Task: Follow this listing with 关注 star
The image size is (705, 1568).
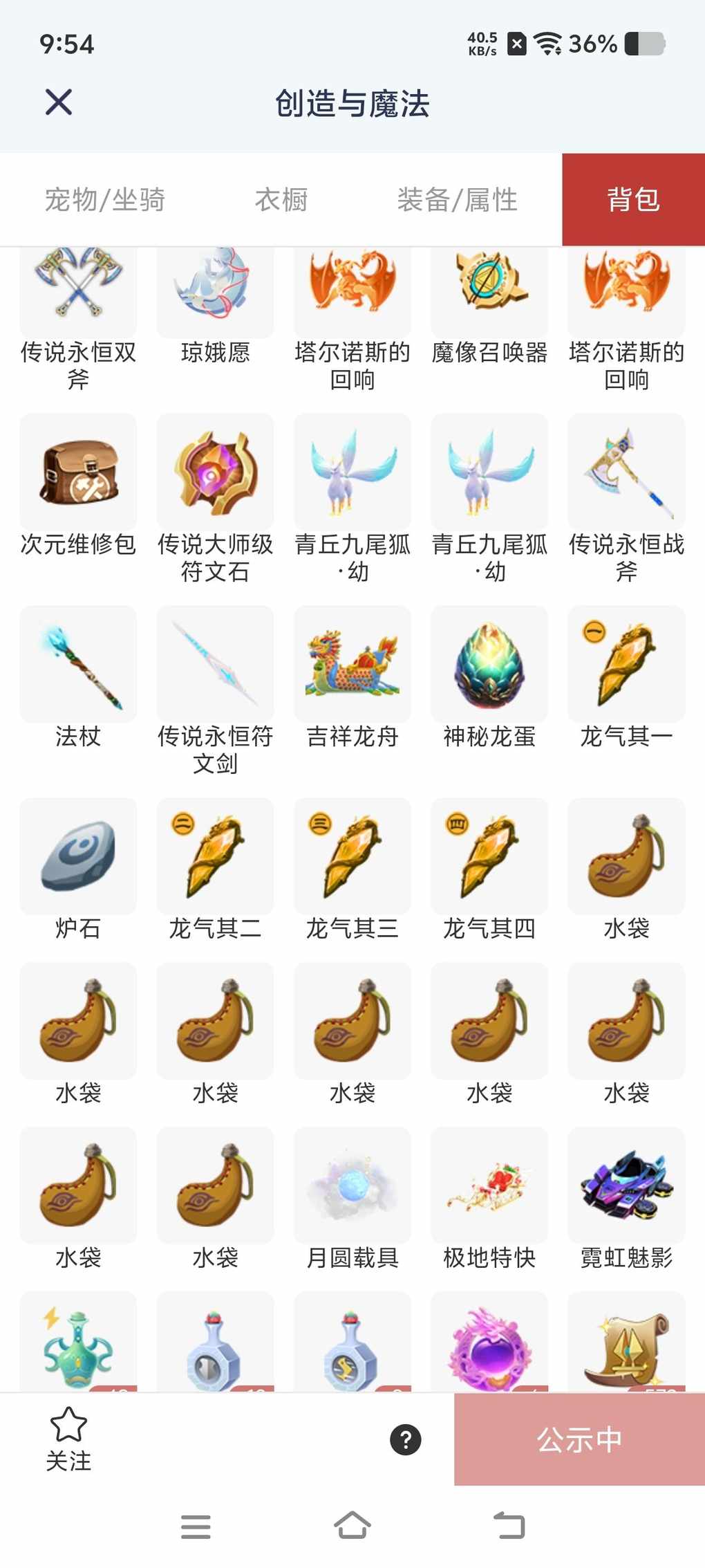Action: [68, 1439]
